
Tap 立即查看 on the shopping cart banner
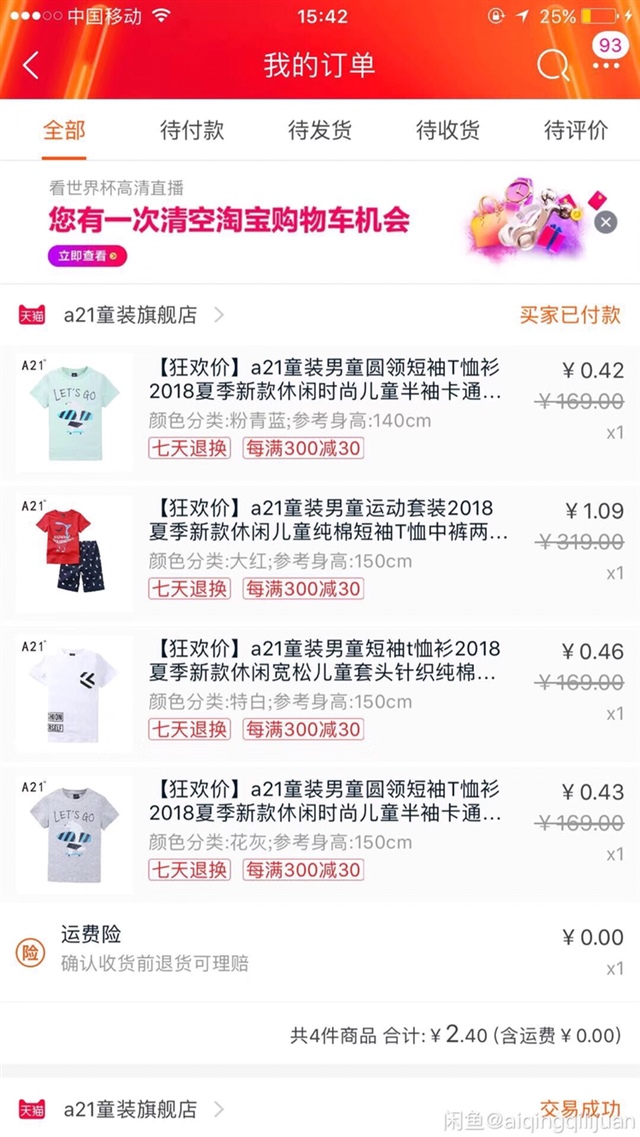tap(88, 256)
